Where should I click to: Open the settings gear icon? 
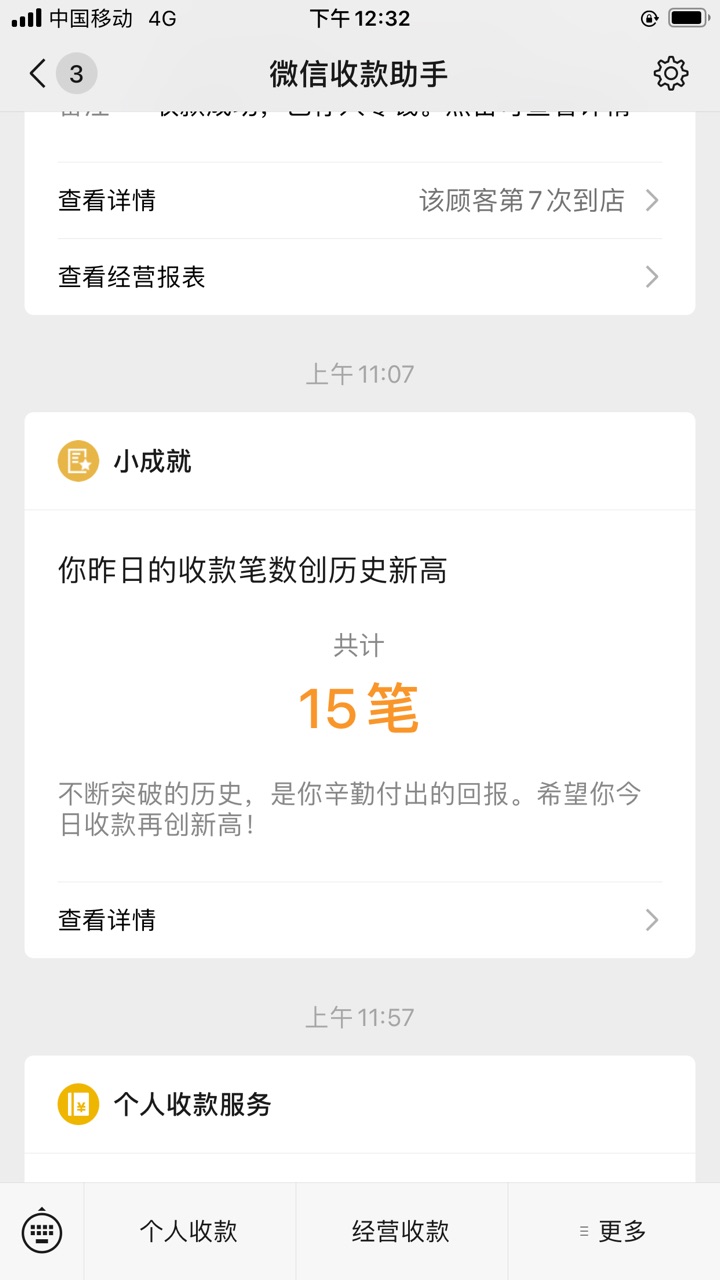(671, 73)
